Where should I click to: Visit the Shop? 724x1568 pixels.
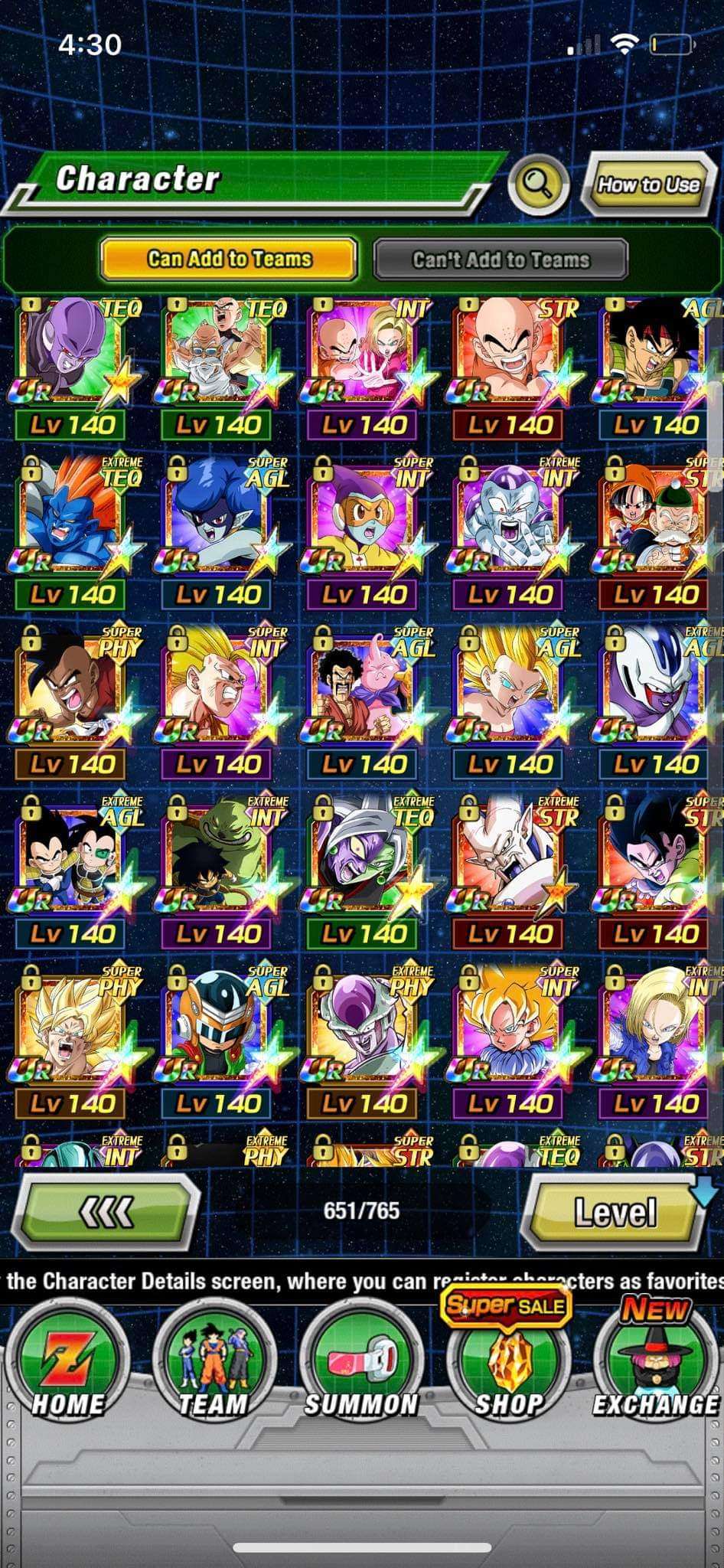(508, 1362)
